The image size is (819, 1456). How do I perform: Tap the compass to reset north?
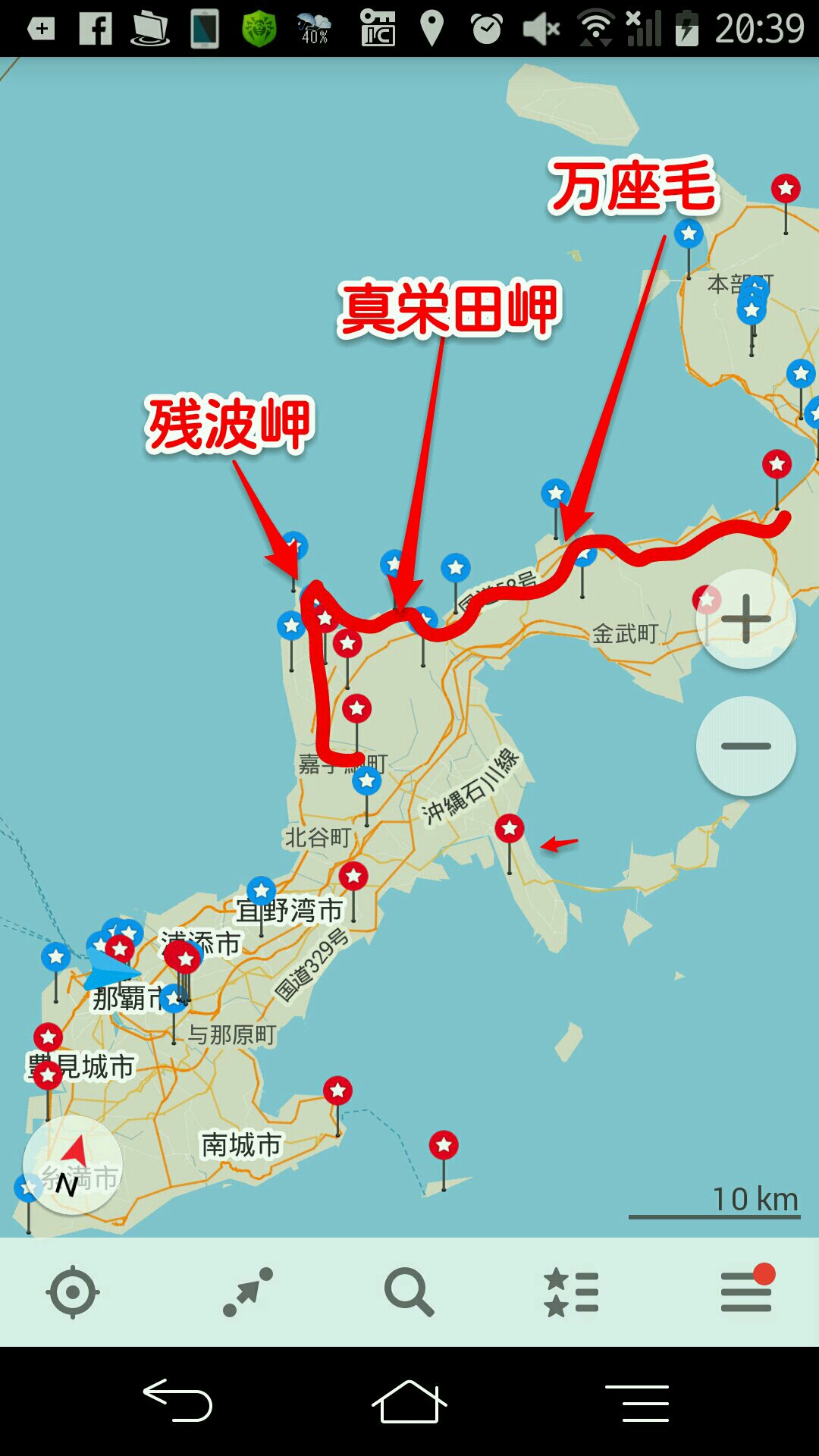(x=73, y=1166)
